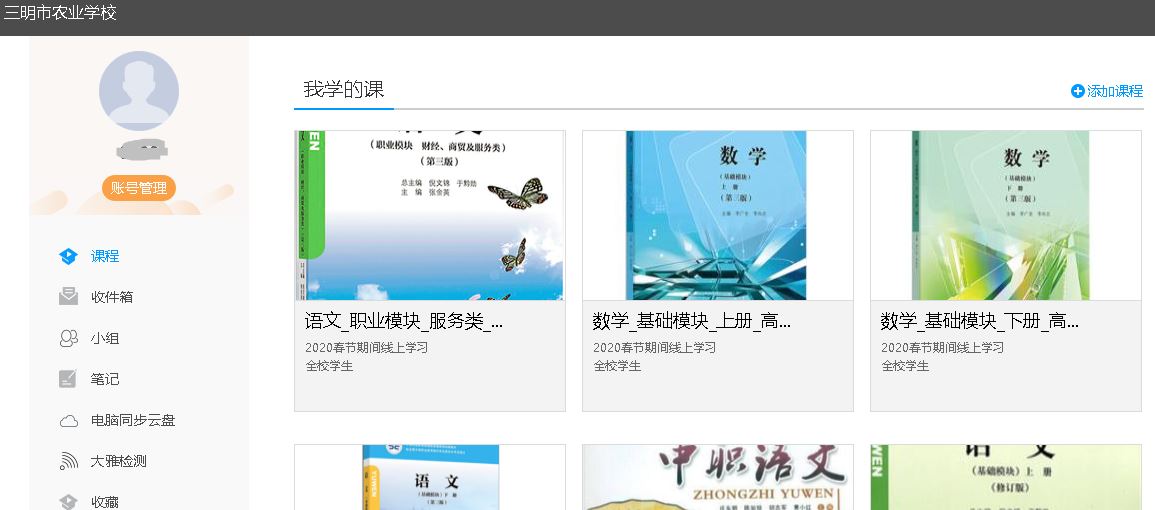Image resolution: width=1155 pixels, height=510 pixels.
Task: Open 笔记 notes
Action: pyautogui.click(x=104, y=379)
